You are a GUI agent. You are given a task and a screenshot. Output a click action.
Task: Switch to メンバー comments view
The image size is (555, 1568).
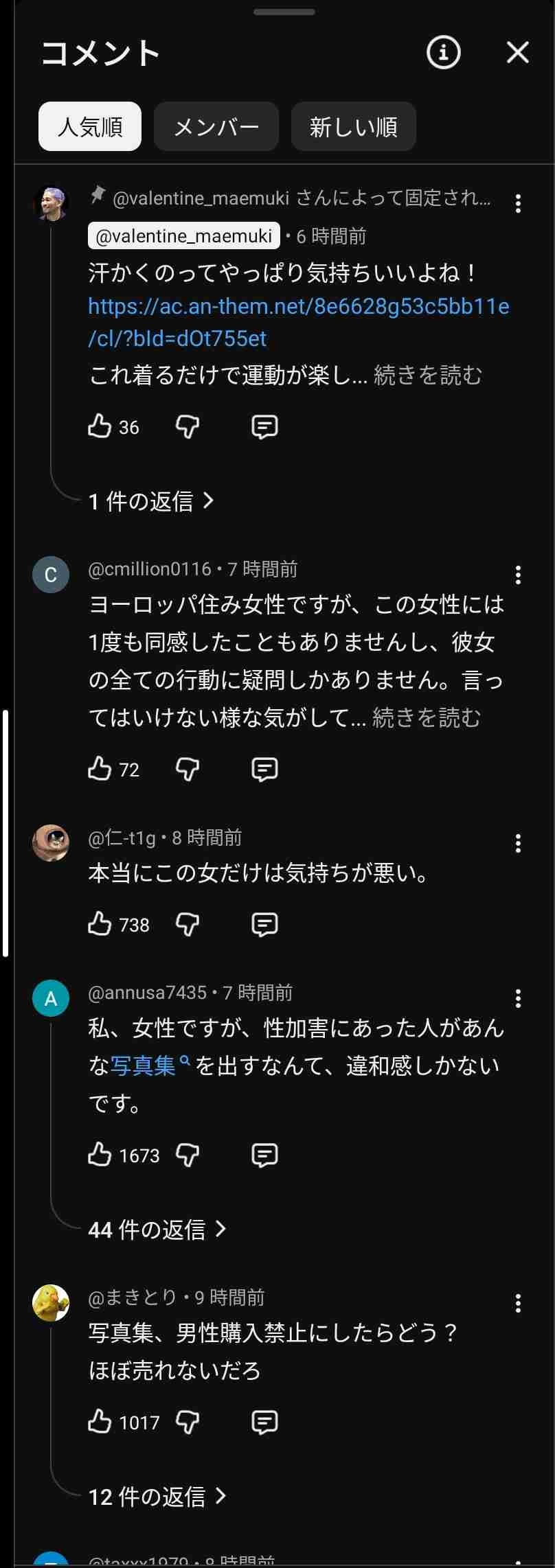(216, 126)
